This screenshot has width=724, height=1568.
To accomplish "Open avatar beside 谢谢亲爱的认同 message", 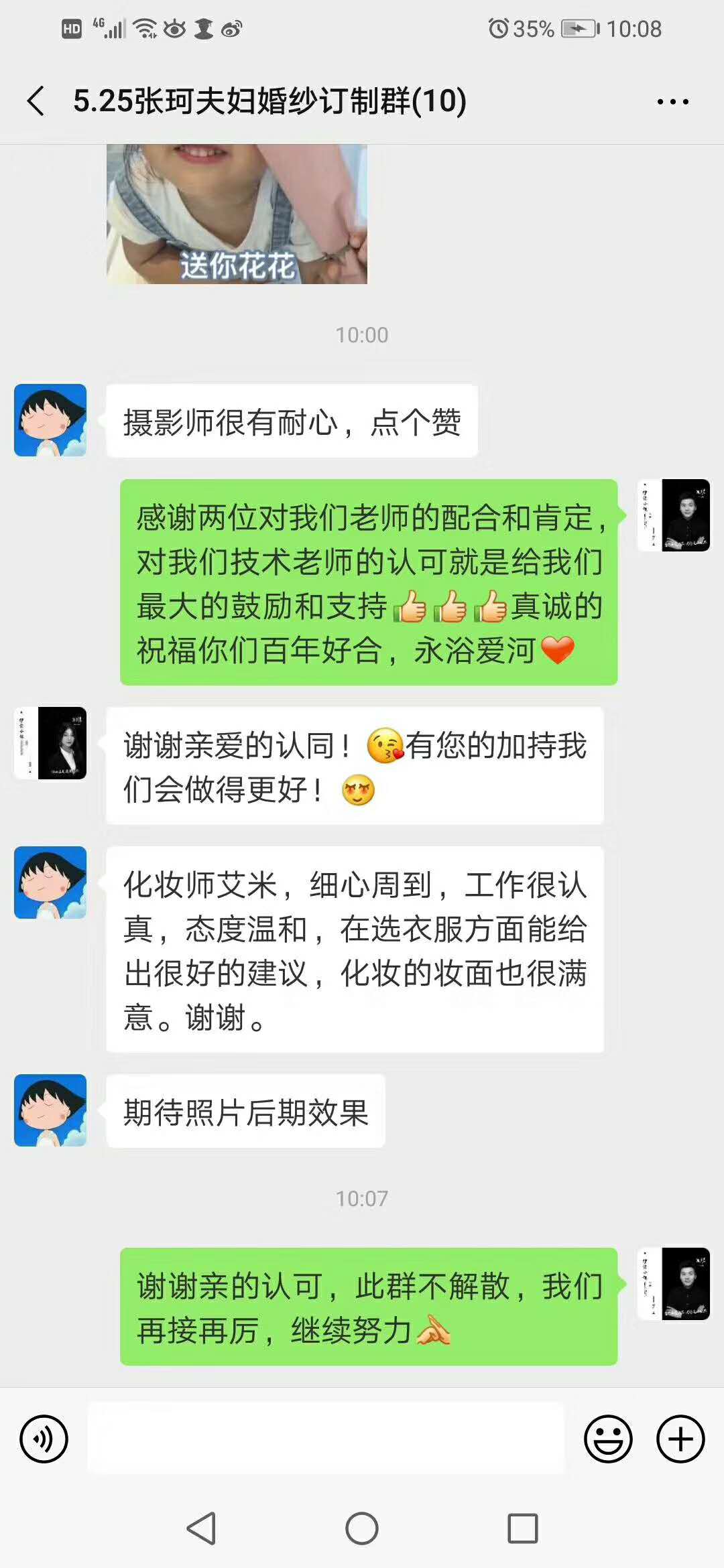I will [x=50, y=743].
